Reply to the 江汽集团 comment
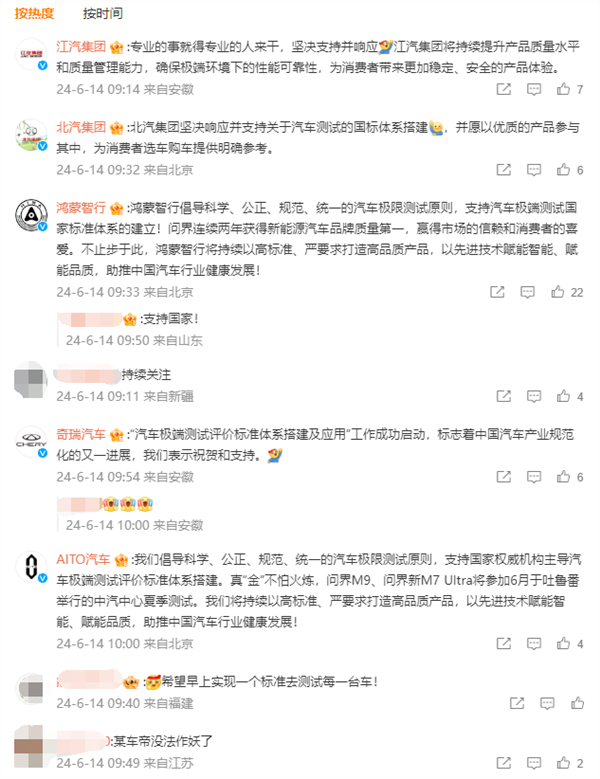The height and width of the screenshot is (779, 600). [530, 90]
